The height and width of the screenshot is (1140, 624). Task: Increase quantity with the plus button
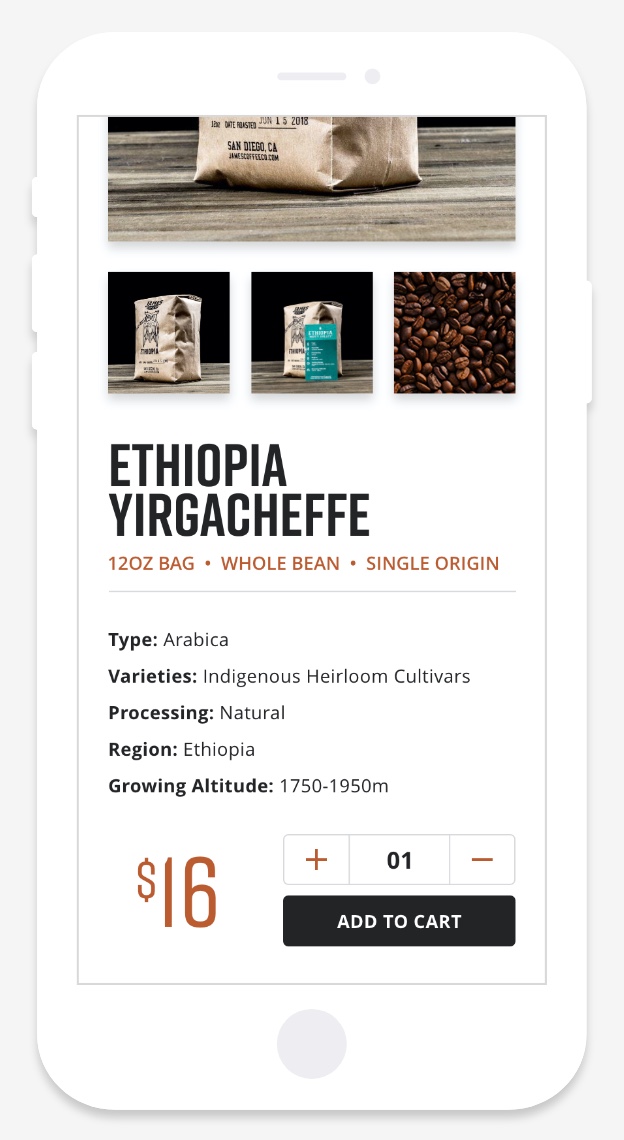point(316,860)
